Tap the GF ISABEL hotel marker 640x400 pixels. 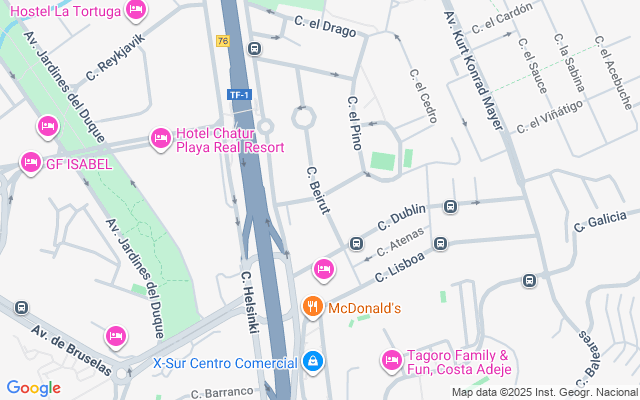pyautogui.click(x=31, y=163)
